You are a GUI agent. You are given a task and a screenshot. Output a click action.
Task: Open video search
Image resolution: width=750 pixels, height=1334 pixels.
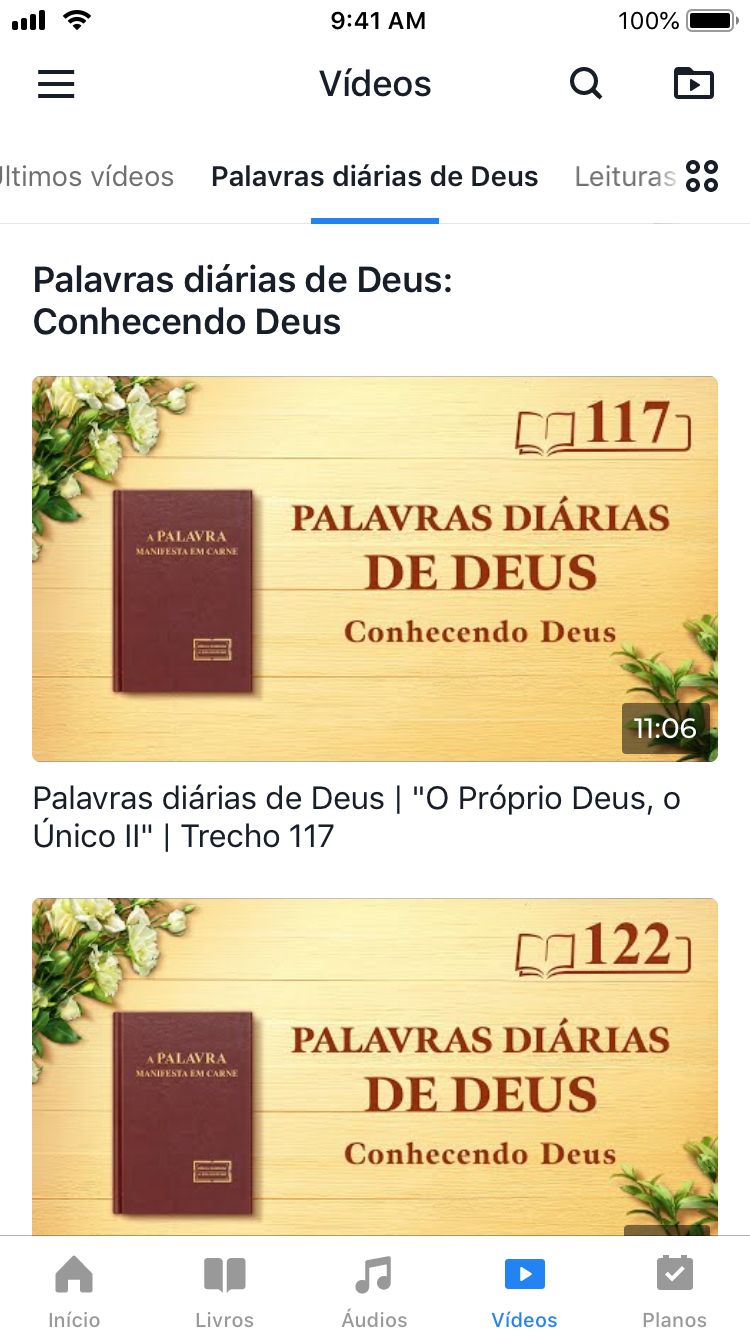click(586, 84)
